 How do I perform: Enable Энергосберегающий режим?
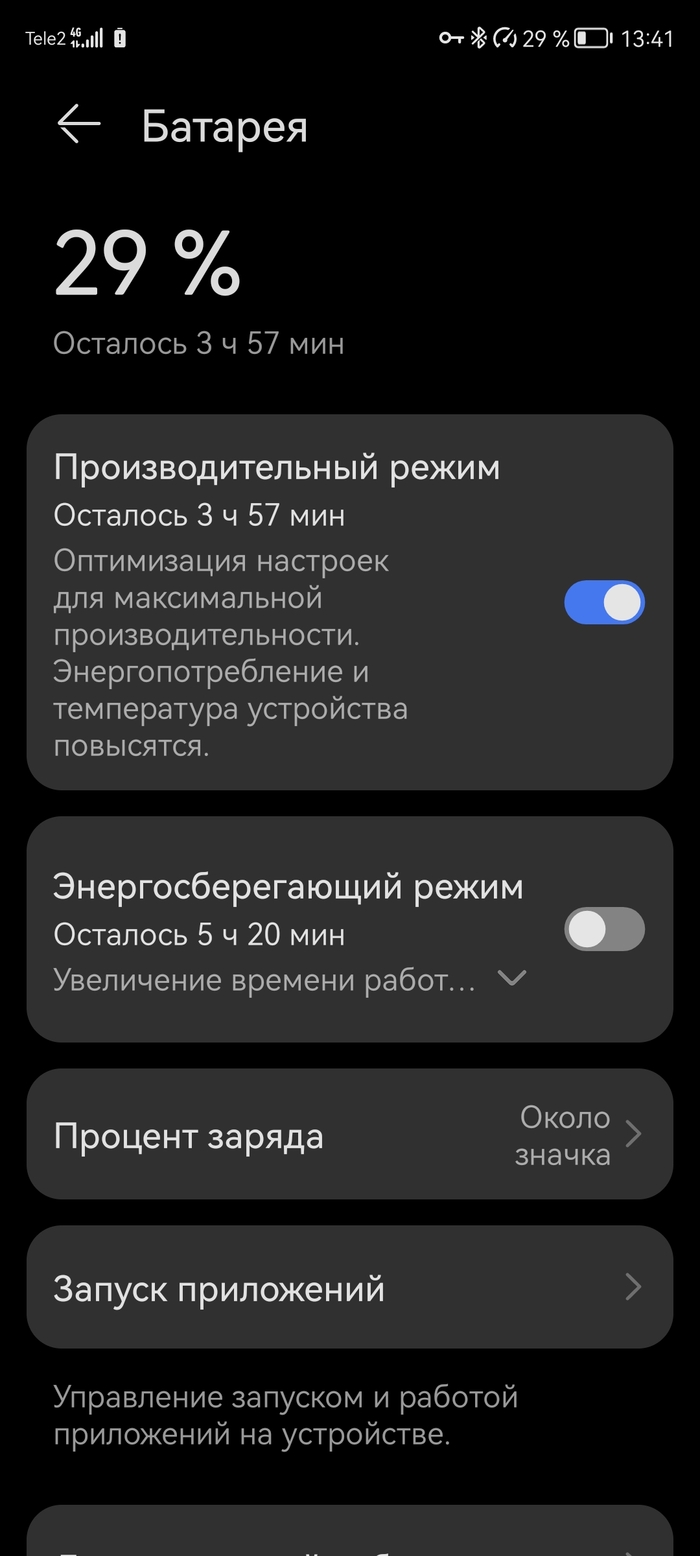604,929
